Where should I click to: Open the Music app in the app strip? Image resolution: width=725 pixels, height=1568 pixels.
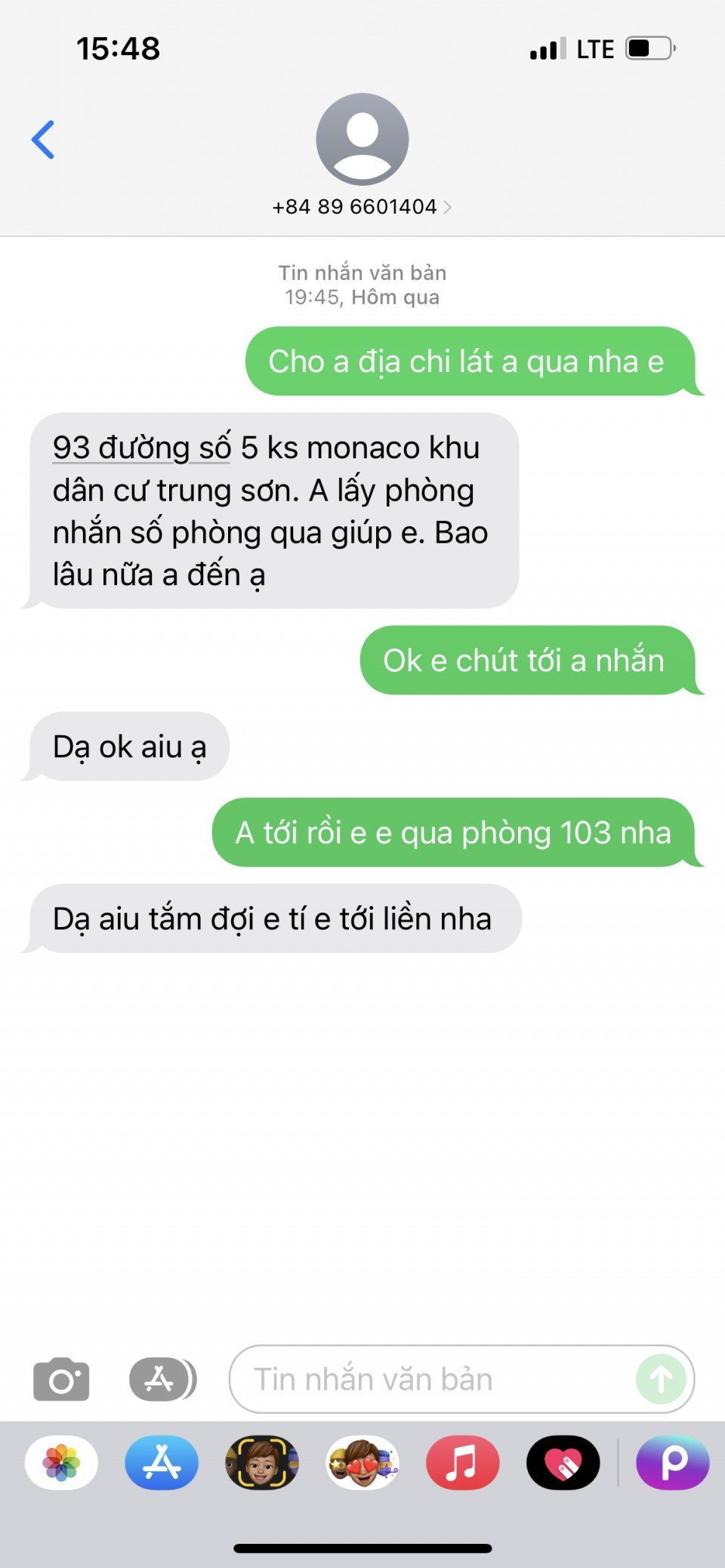462,1462
